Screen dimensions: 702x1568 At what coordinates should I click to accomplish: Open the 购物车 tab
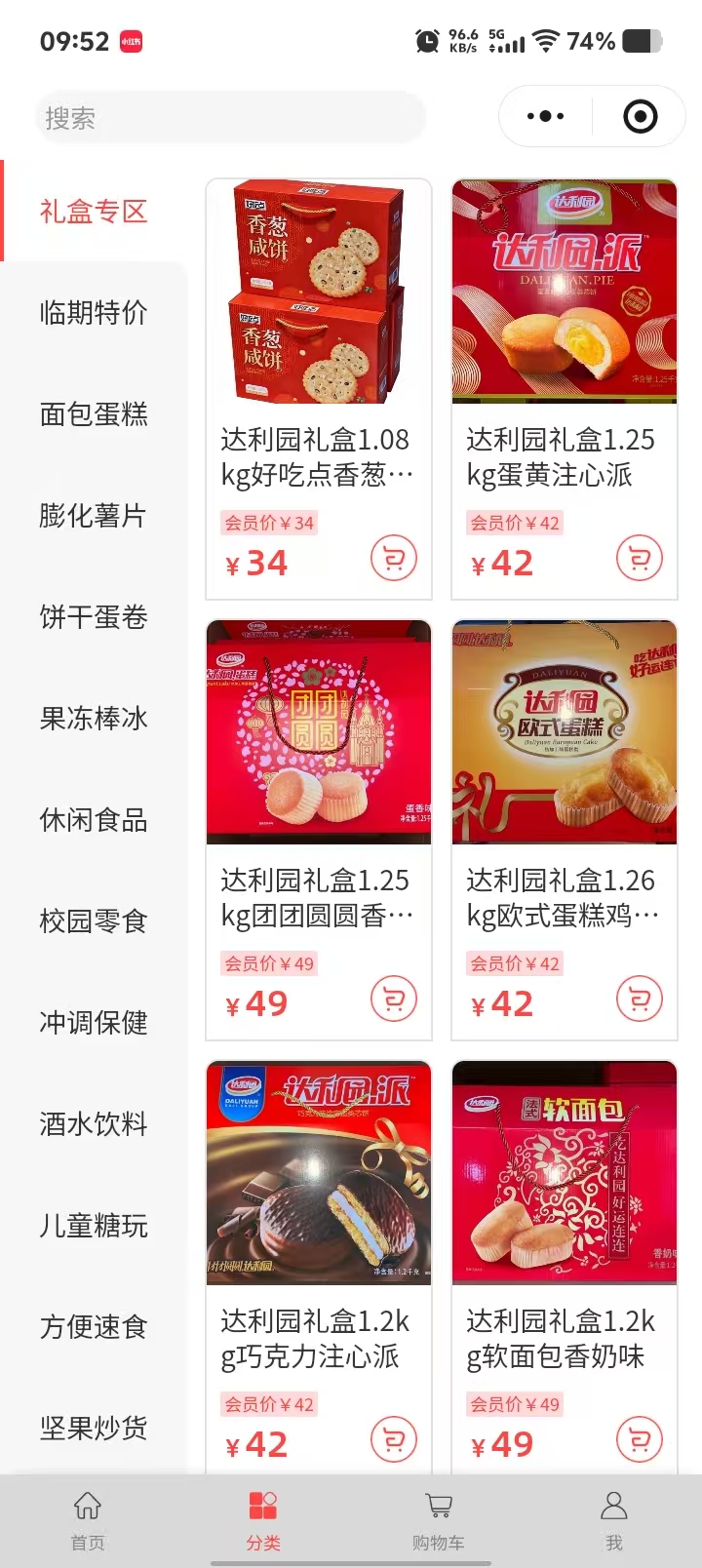click(439, 1519)
